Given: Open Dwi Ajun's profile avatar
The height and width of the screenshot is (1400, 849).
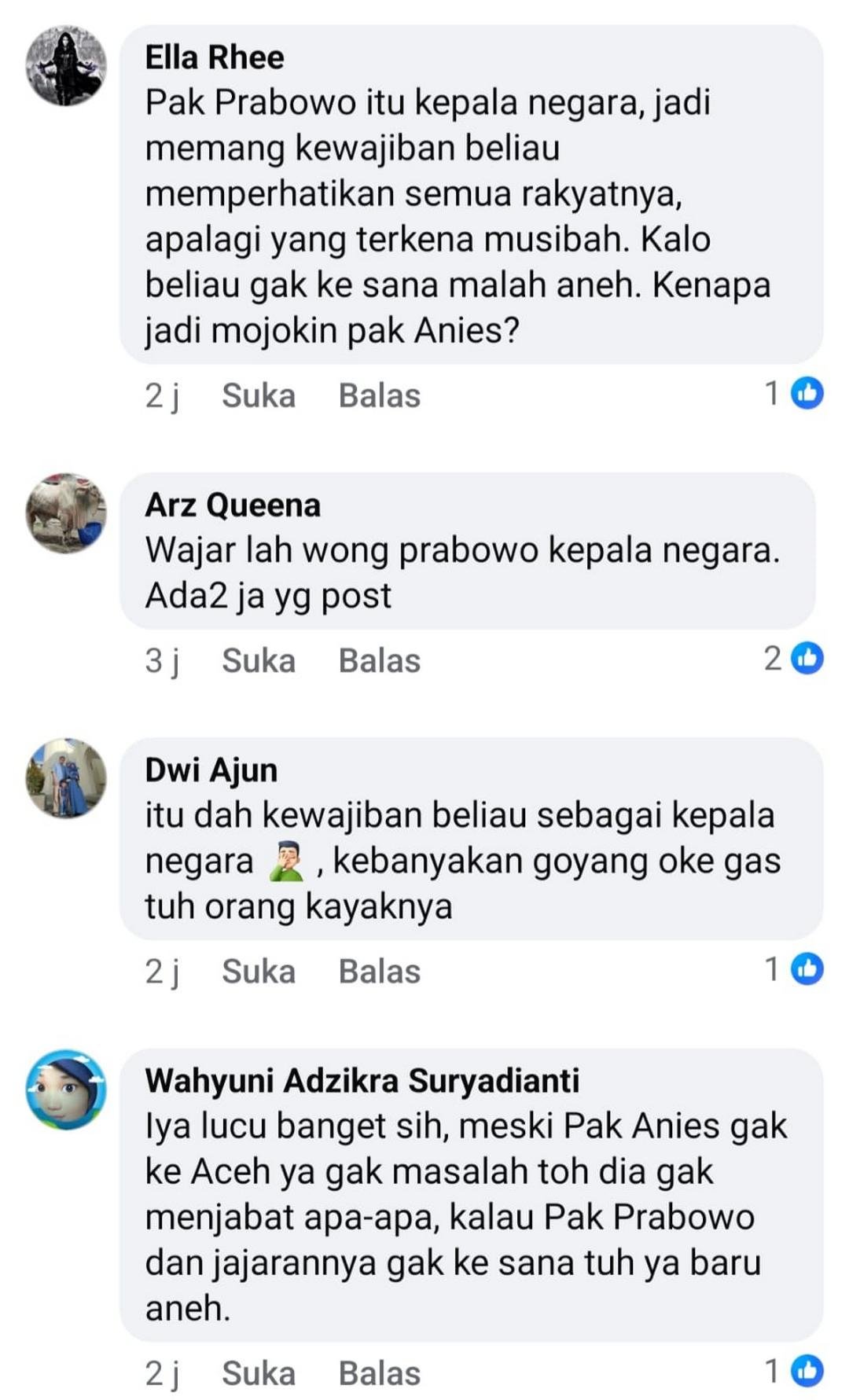Looking at the screenshot, I should tap(66, 778).
